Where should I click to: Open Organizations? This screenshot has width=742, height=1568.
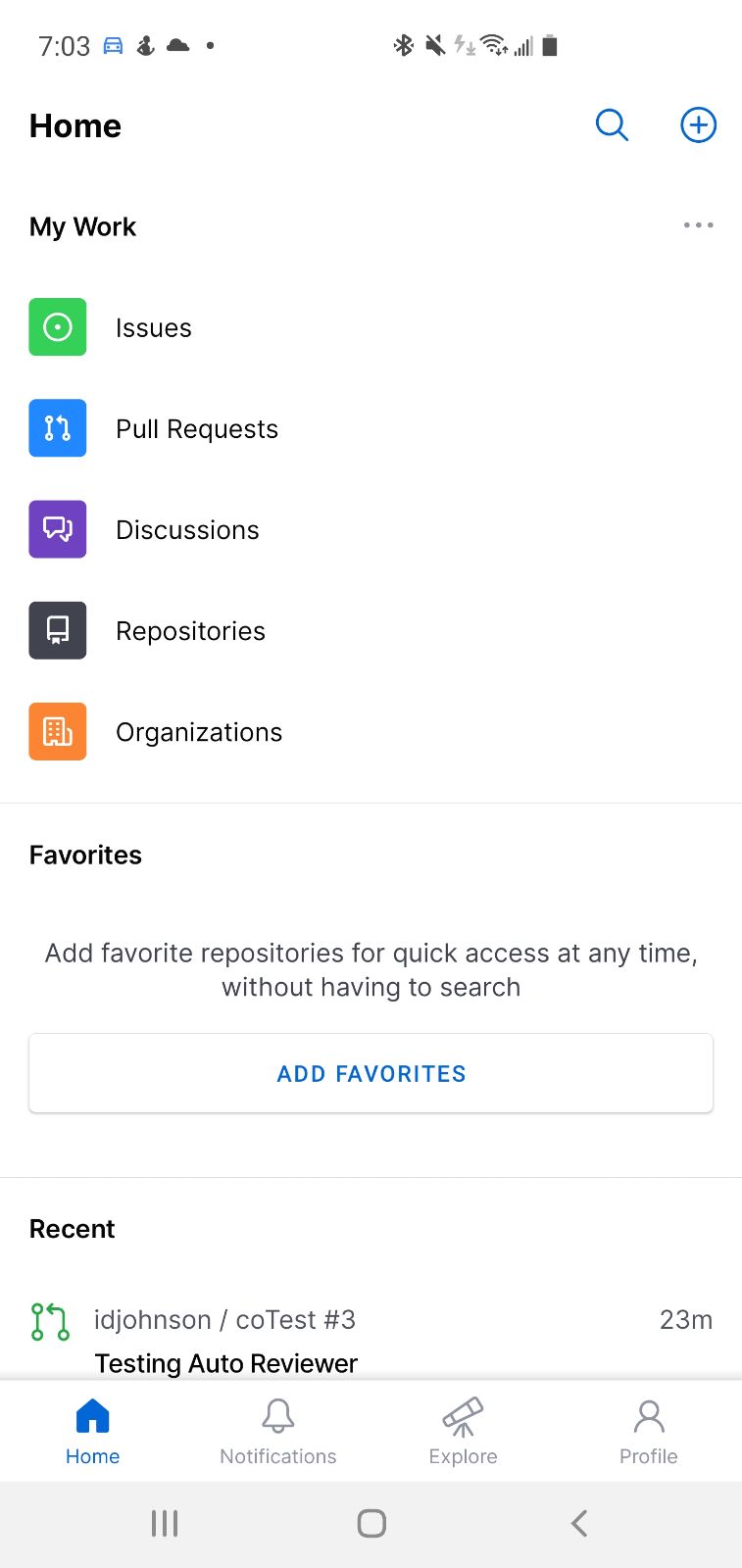pos(371,731)
